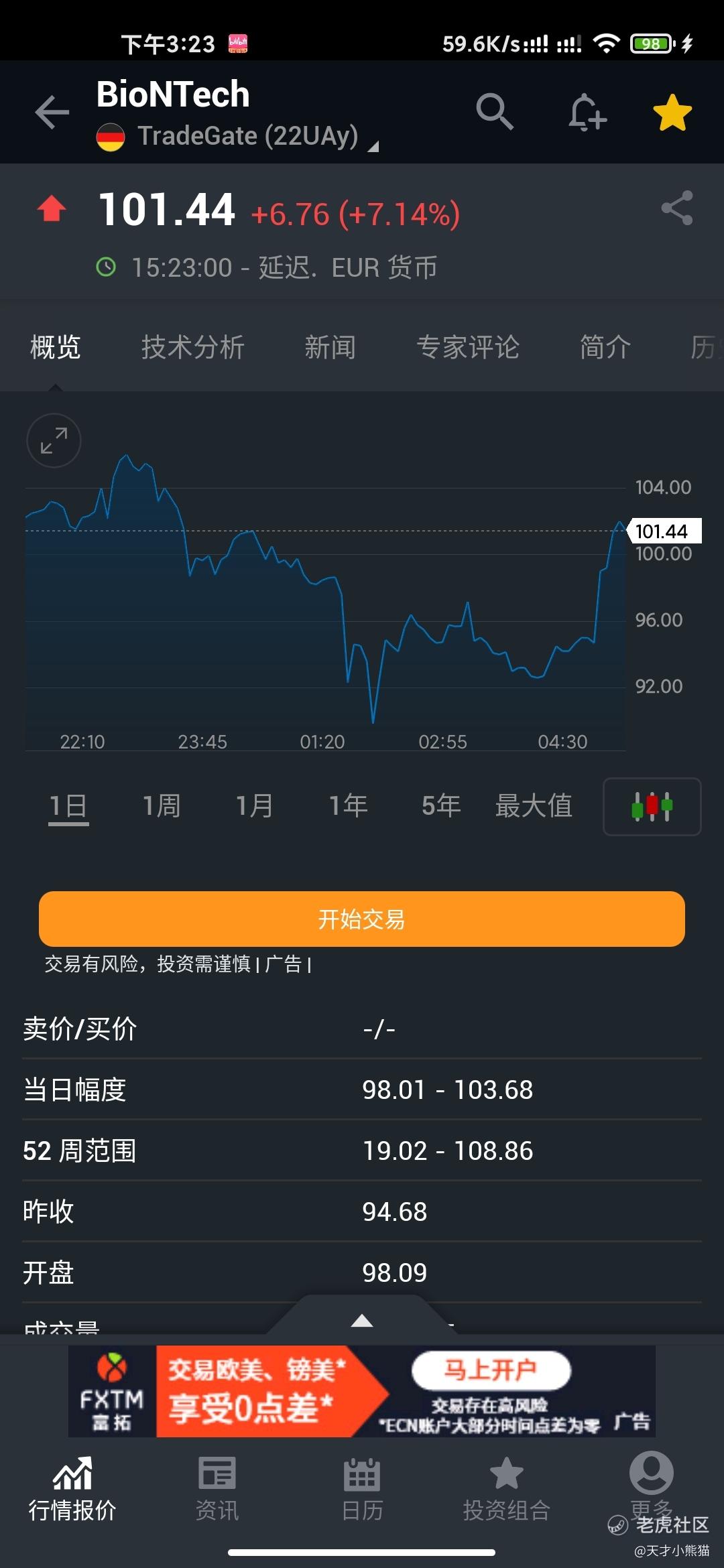The width and height of the screenshot is (724, 1568).
Task: Show the 5年 chart range
Action: tap(441, 806)
